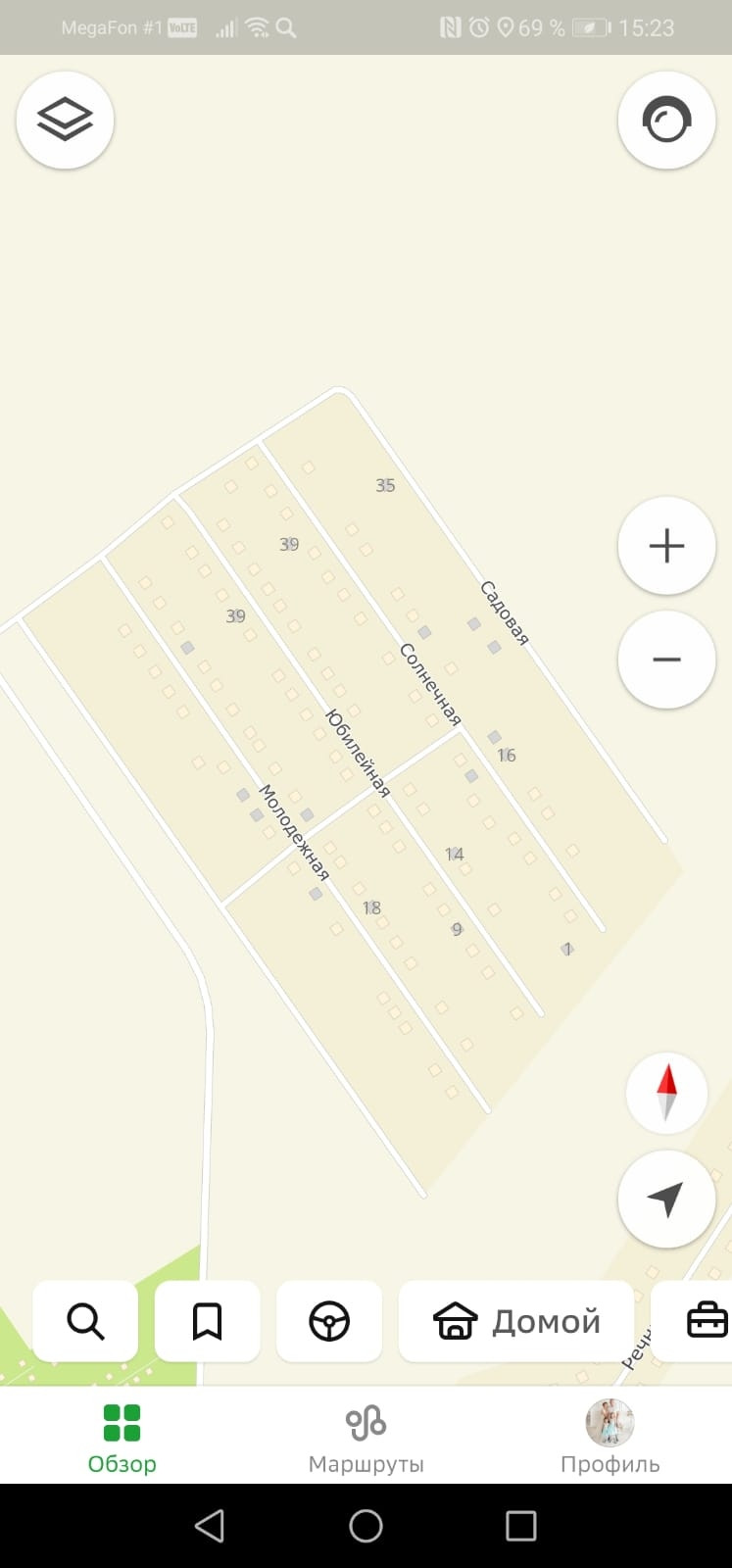Image resolution: width=732 pixels, height=1568 pixels.
Task: Switch to the Обзор tab
Action: click(122, 1438)
